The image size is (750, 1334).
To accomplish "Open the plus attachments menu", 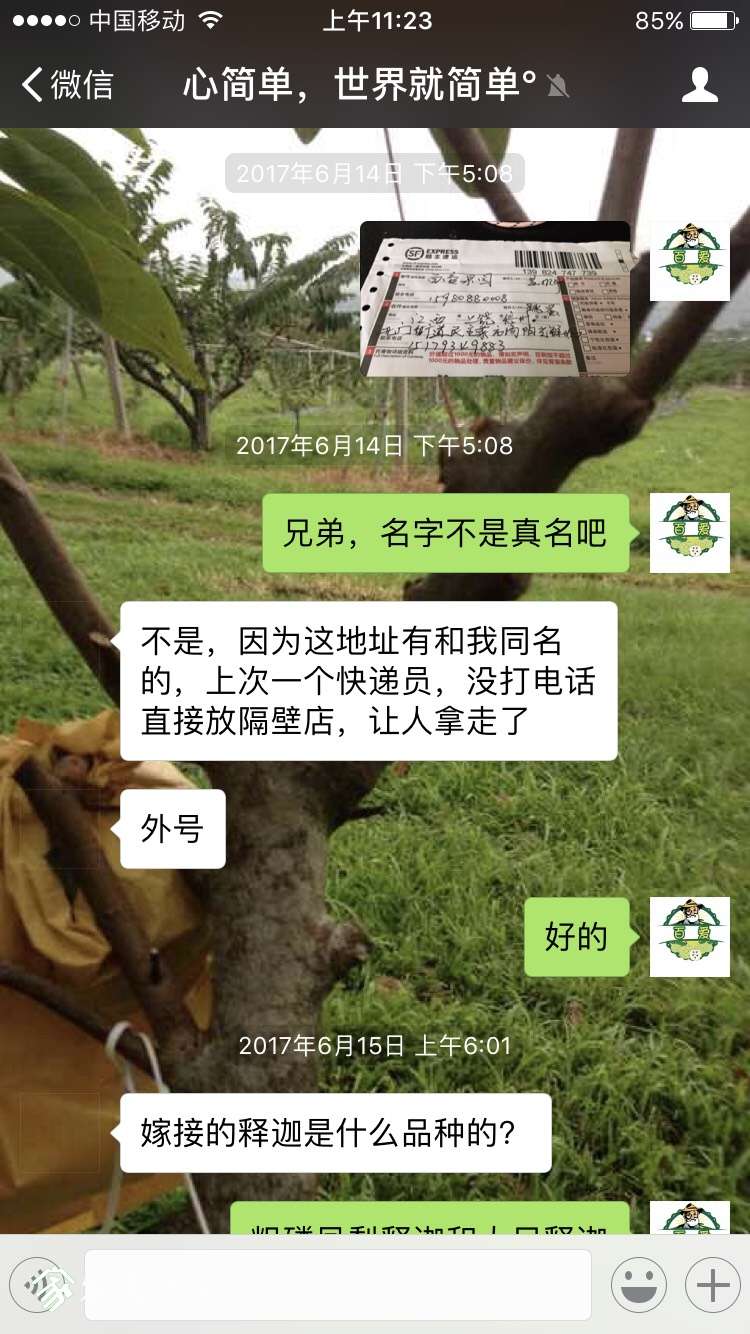I will [712, 1284].
